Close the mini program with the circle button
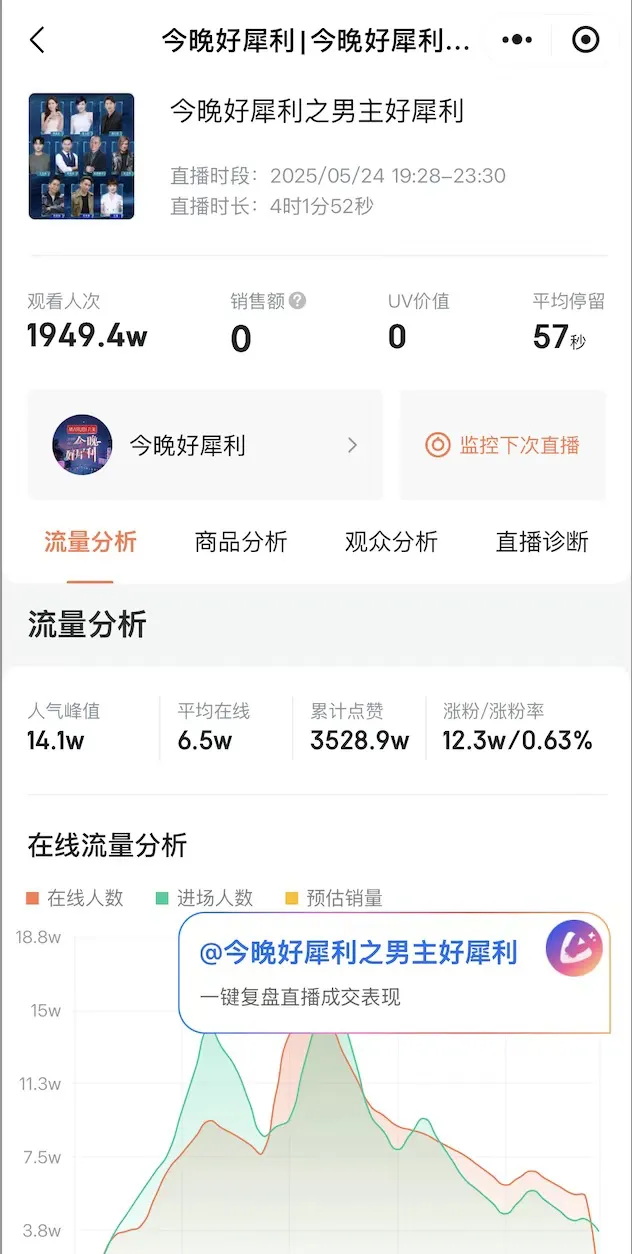This screenshot has width=632, height=1254. [585, 40]
